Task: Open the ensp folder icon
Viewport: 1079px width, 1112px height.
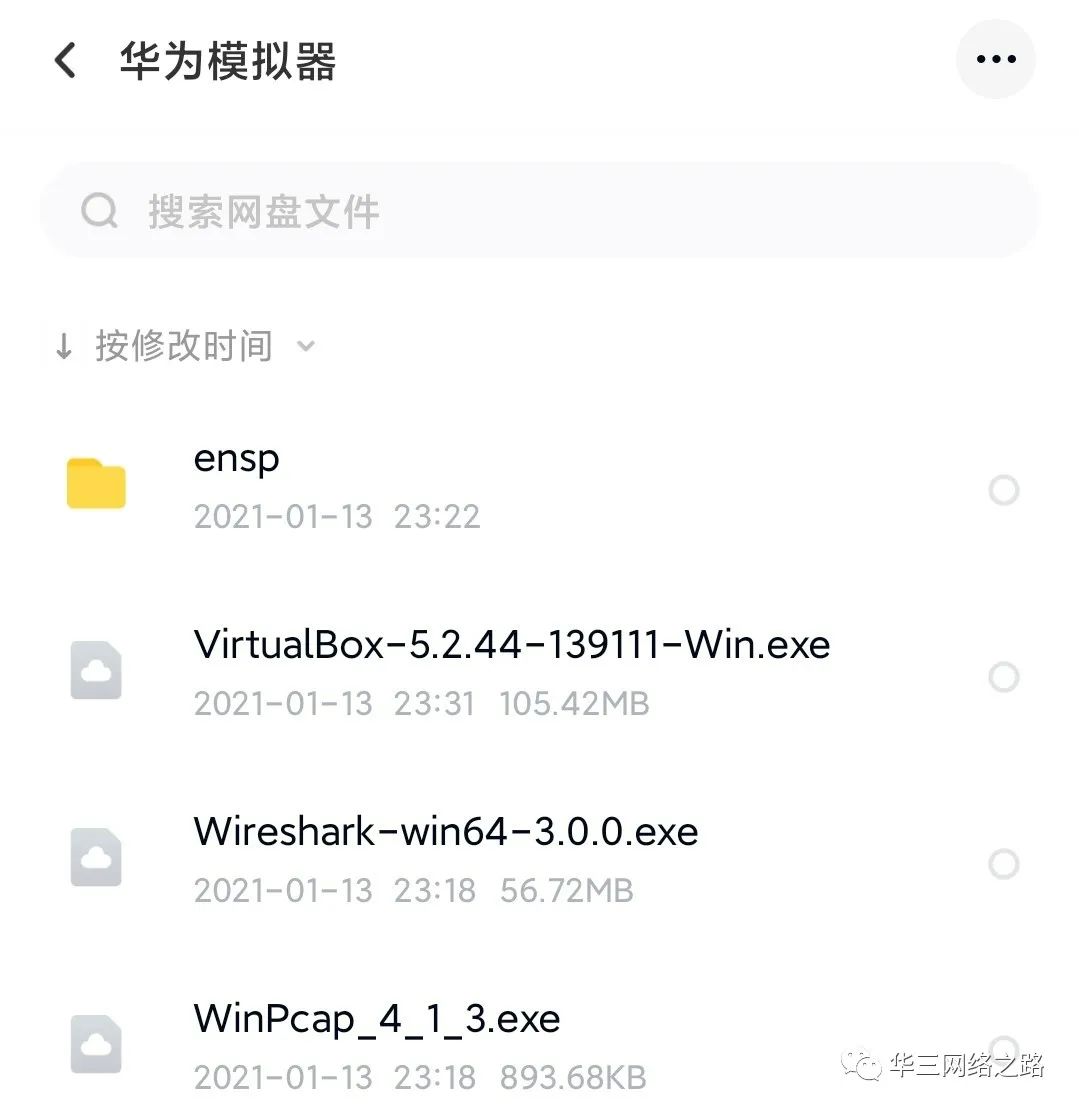Action: (95, 484)
